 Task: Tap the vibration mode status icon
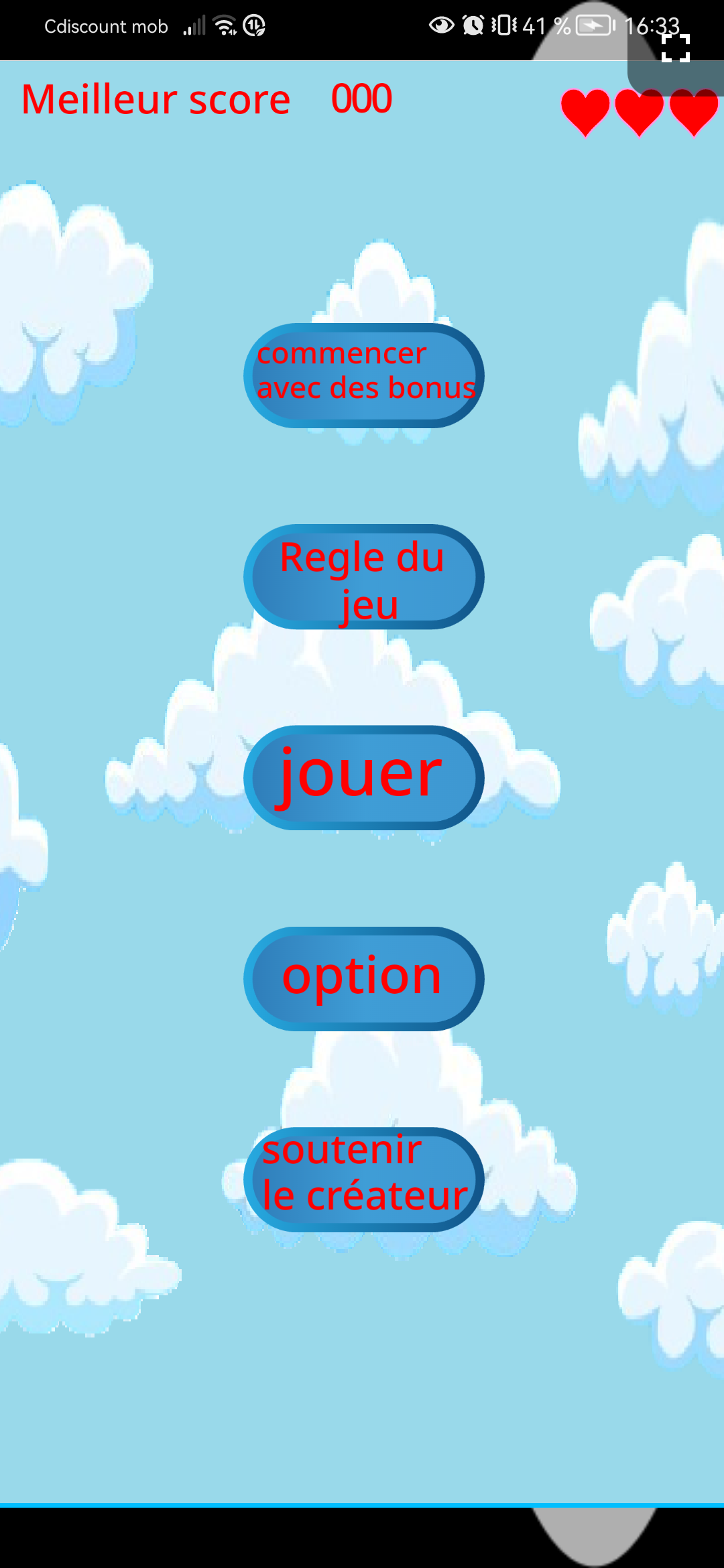coord(501,25)
